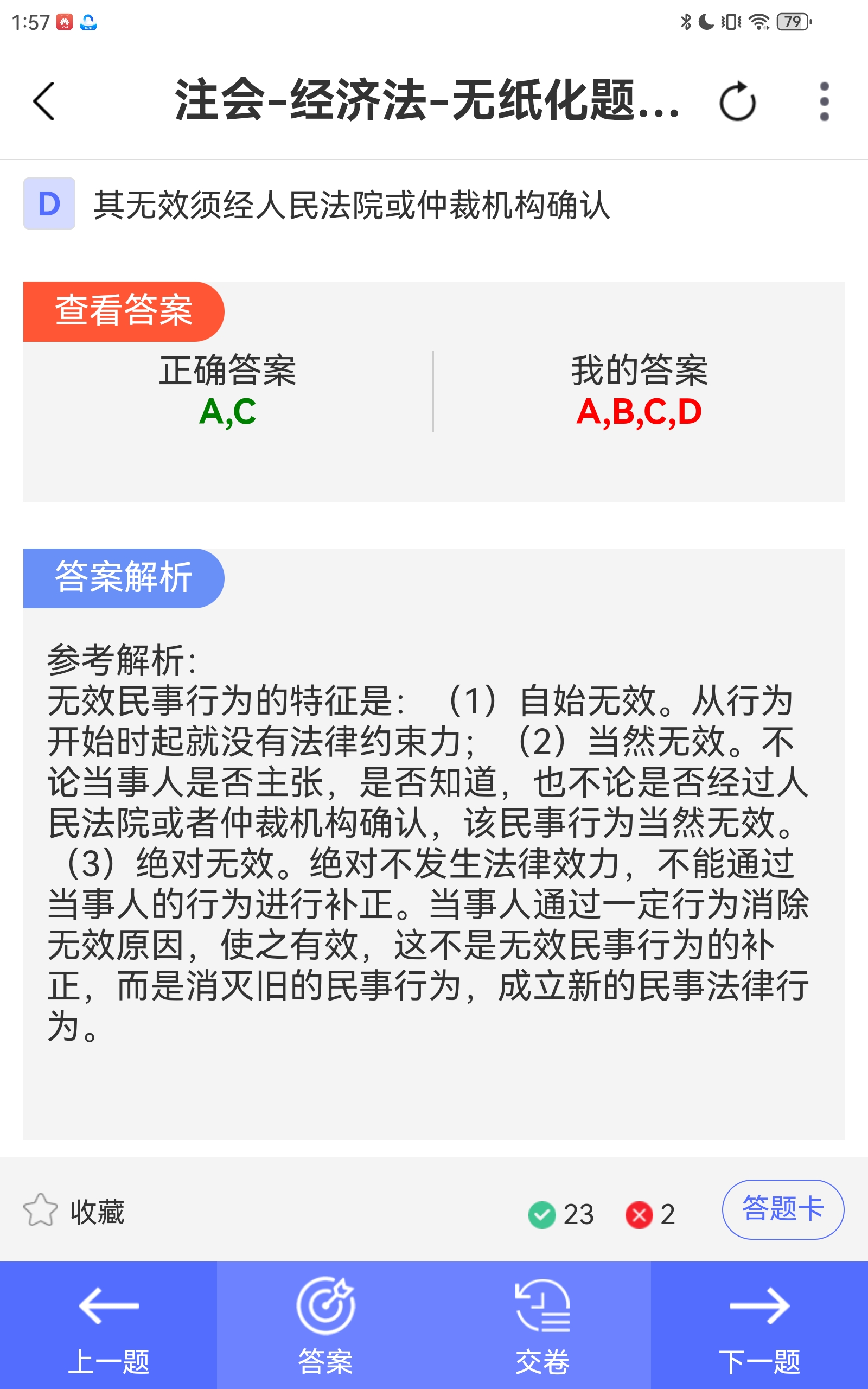Image resolution: width=868 pixels, height=1389 pixels.
Task: Go to the previous question 上一题
Action: click(108, 1325)
